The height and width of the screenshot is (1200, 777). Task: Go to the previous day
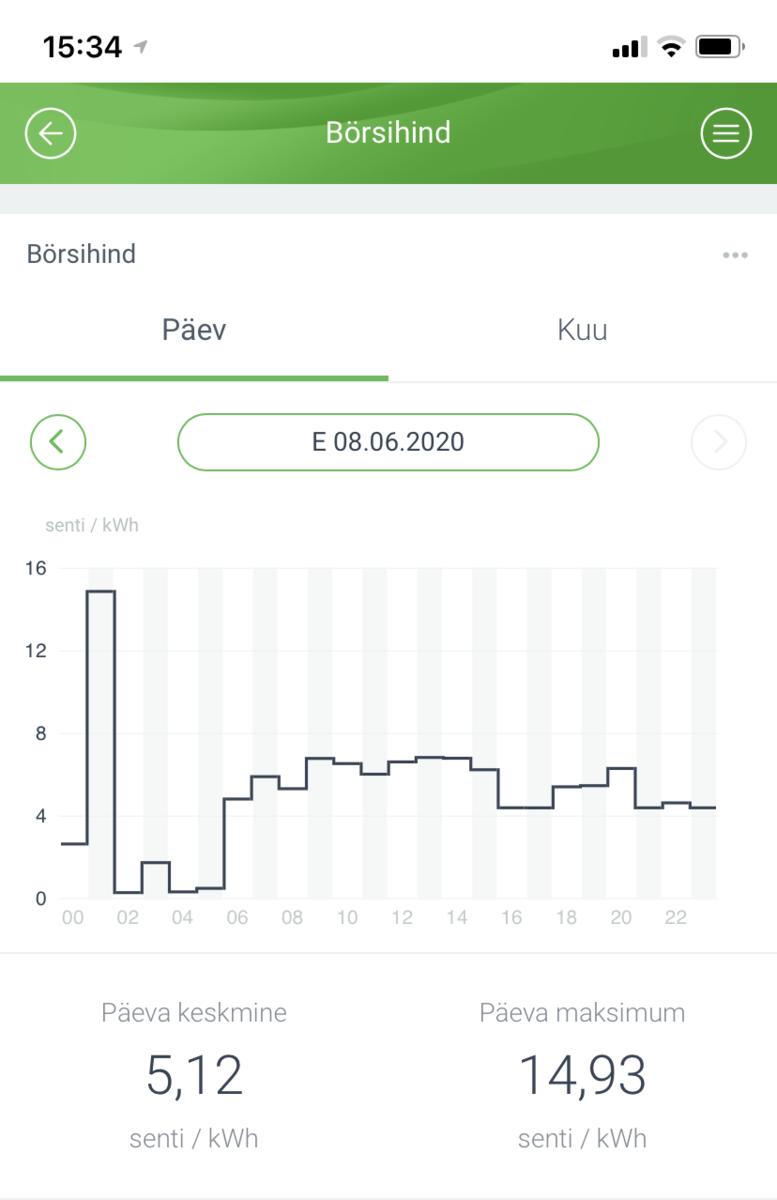tap(58, 441)
